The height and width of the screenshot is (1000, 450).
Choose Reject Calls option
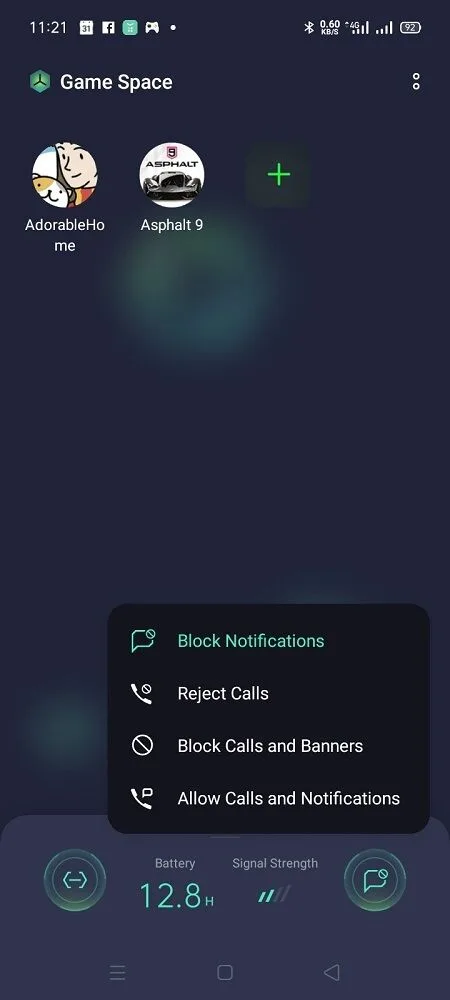pos(268,693)
